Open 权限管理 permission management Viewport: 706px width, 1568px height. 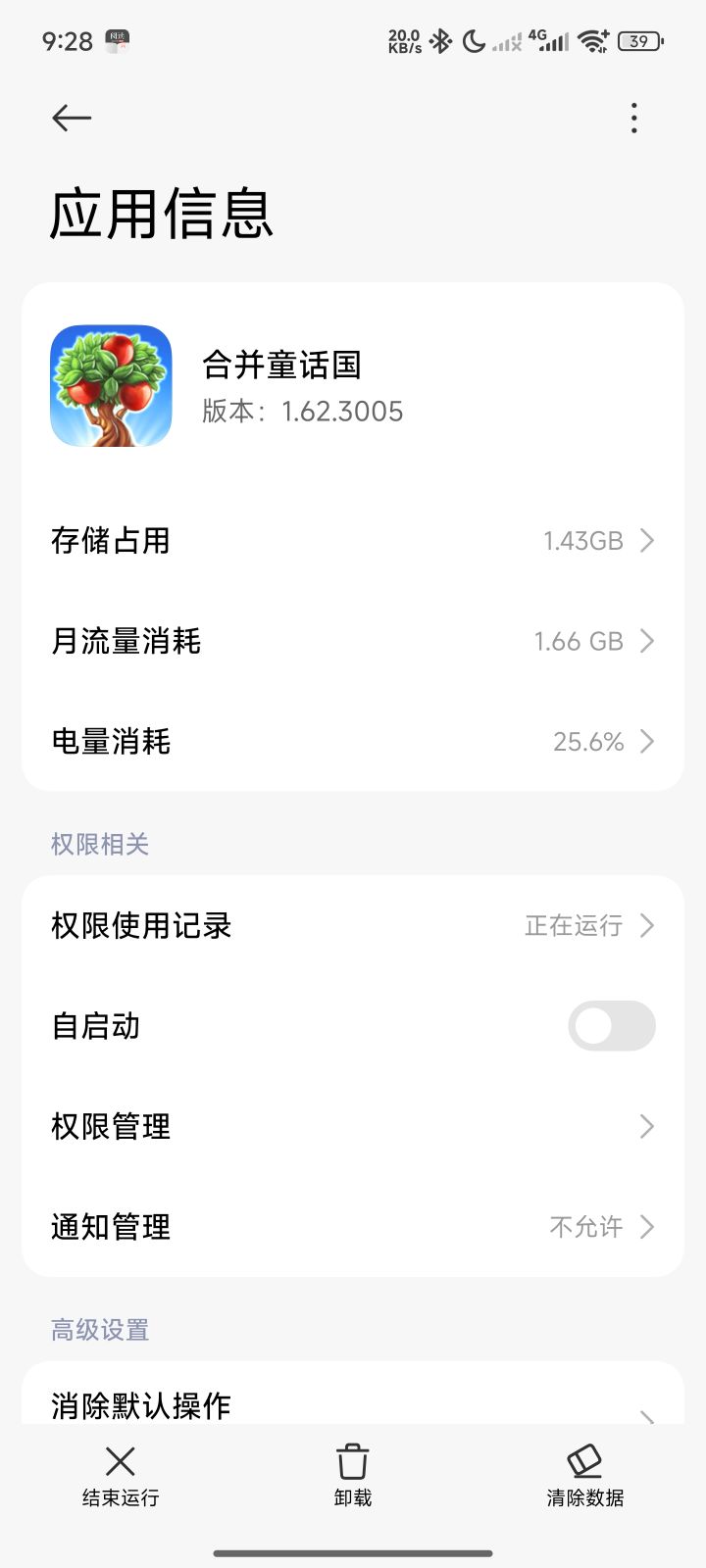coord(353,1126)
